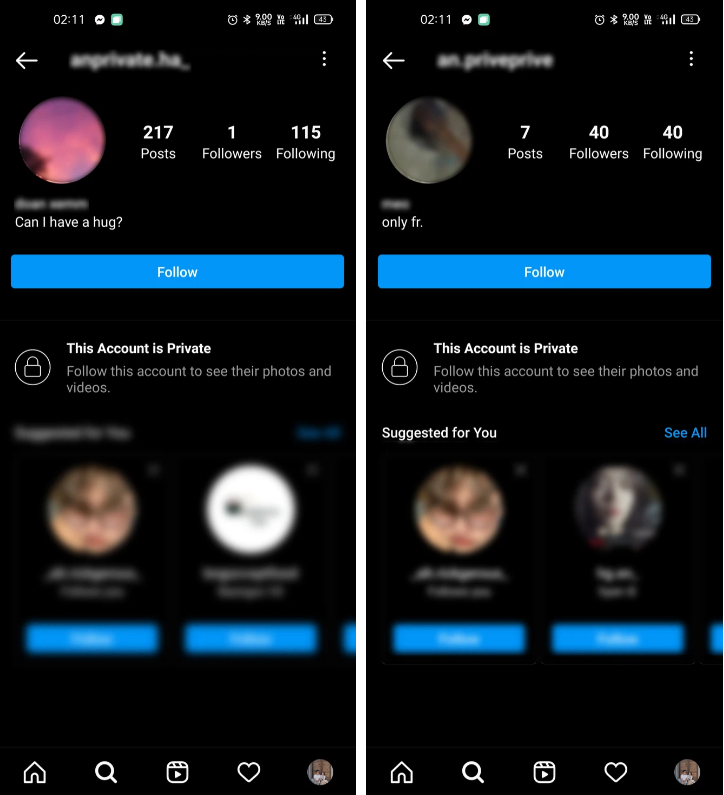The height and width of the screenshot is (795, 724).
Task: View the 40 Followers list
Action: point(598,142)
